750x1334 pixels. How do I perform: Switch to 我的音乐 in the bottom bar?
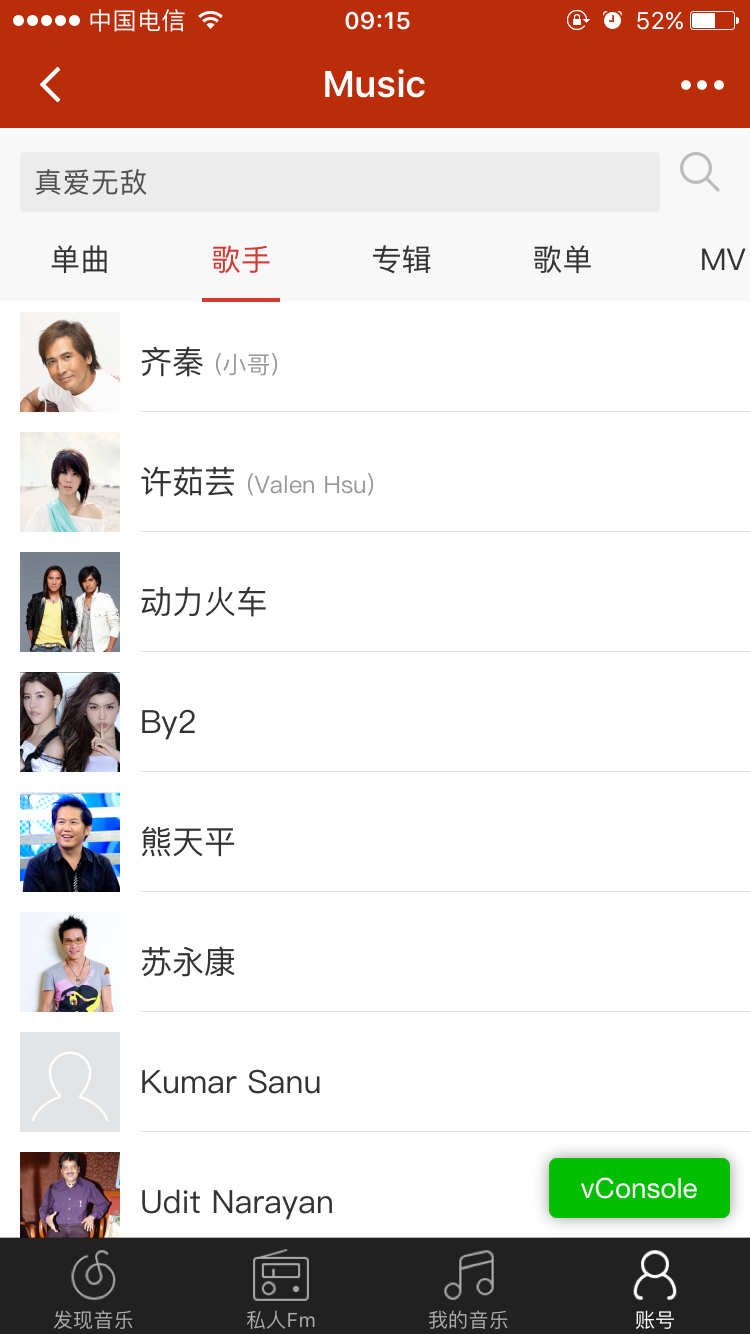point(468,1288)
